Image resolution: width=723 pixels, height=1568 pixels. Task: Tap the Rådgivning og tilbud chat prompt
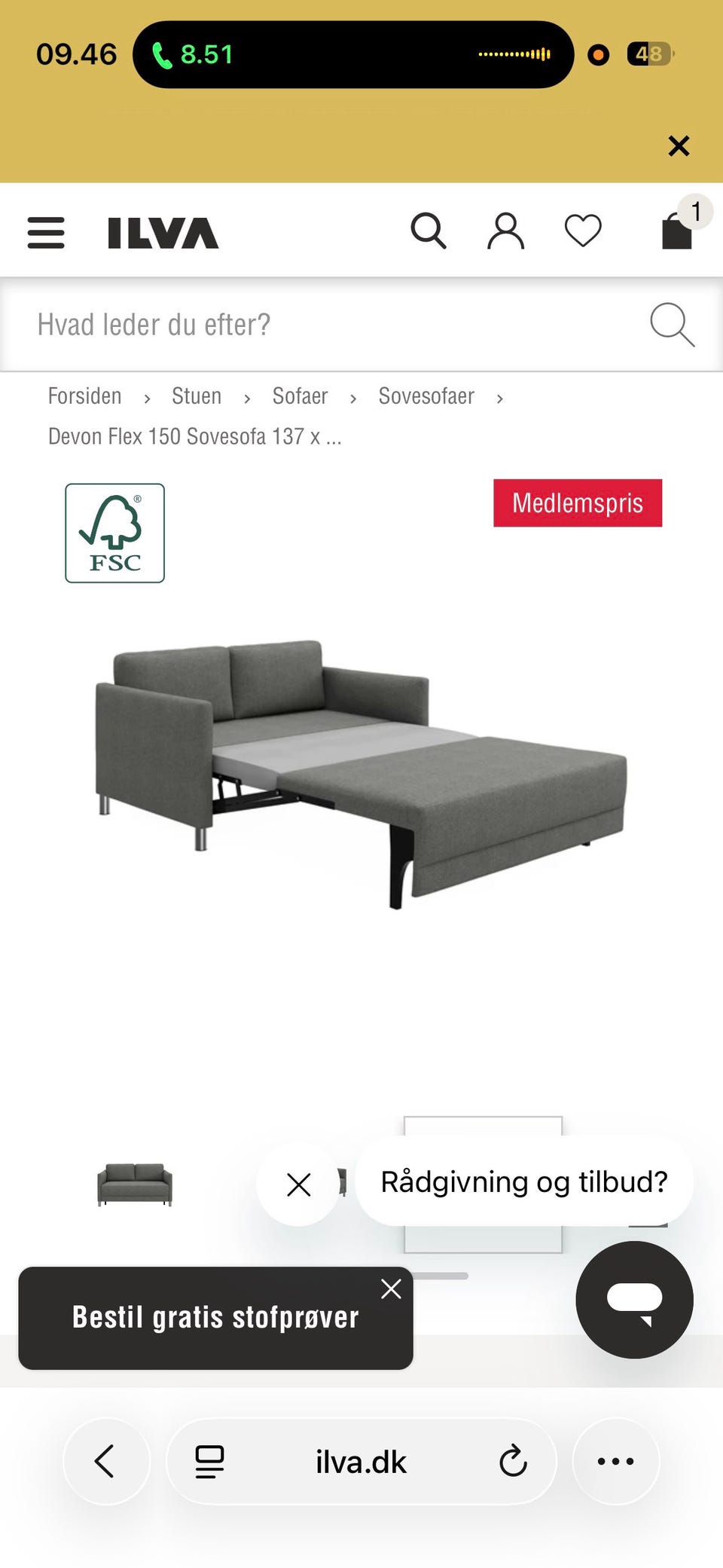(525, 1181)
